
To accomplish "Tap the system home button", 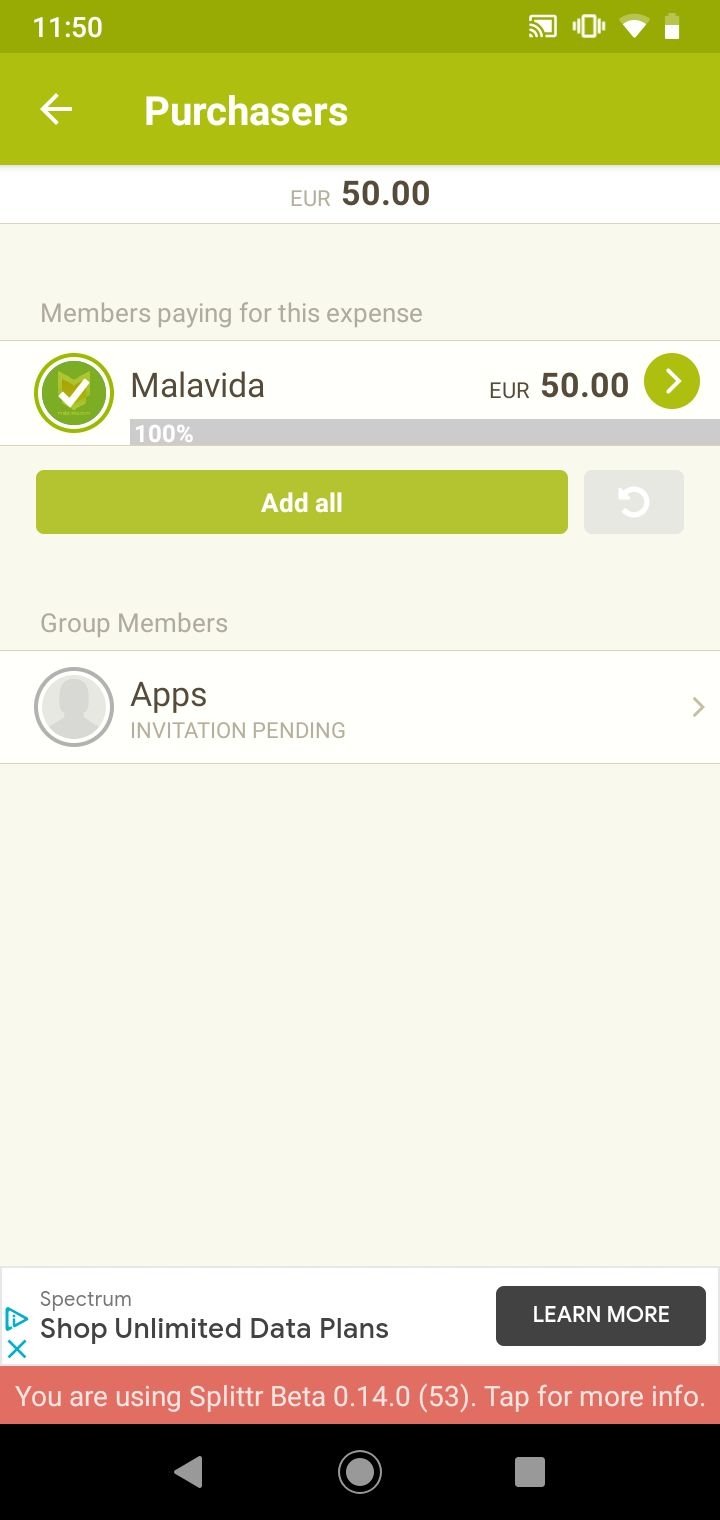I will click(x=360, y=1471).
